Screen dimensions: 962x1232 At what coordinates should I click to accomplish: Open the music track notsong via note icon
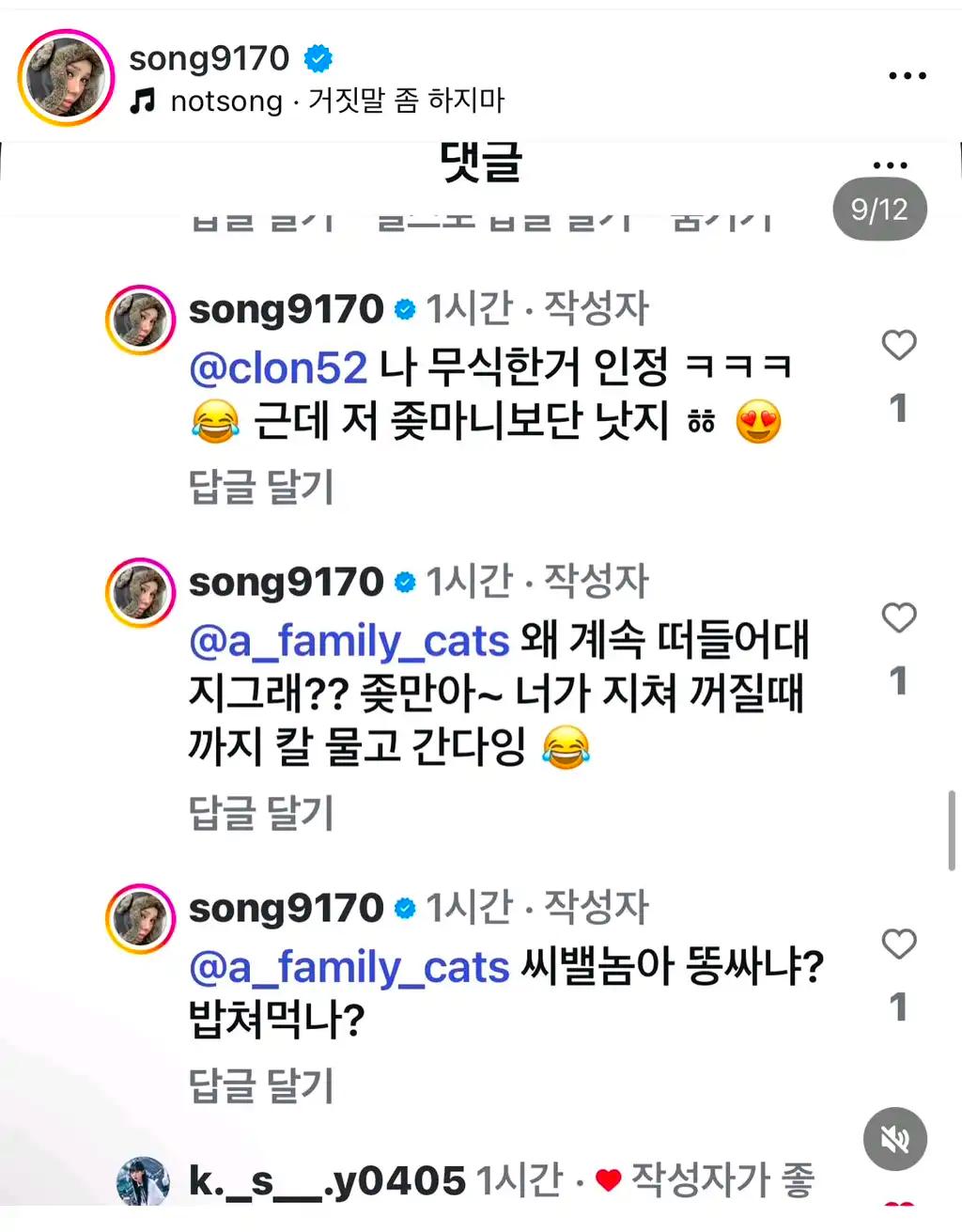point(143,100)
